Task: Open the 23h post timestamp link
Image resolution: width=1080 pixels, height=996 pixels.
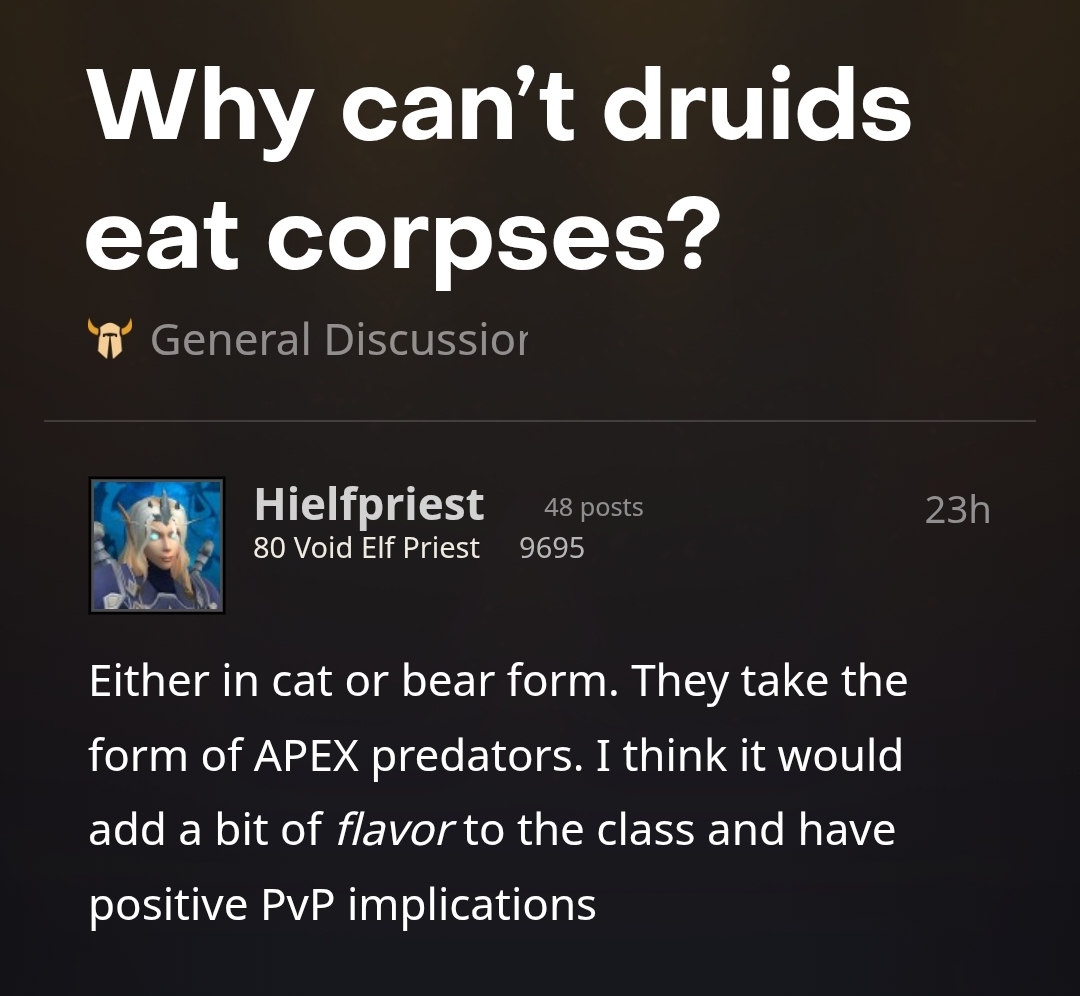Action: 957,510
